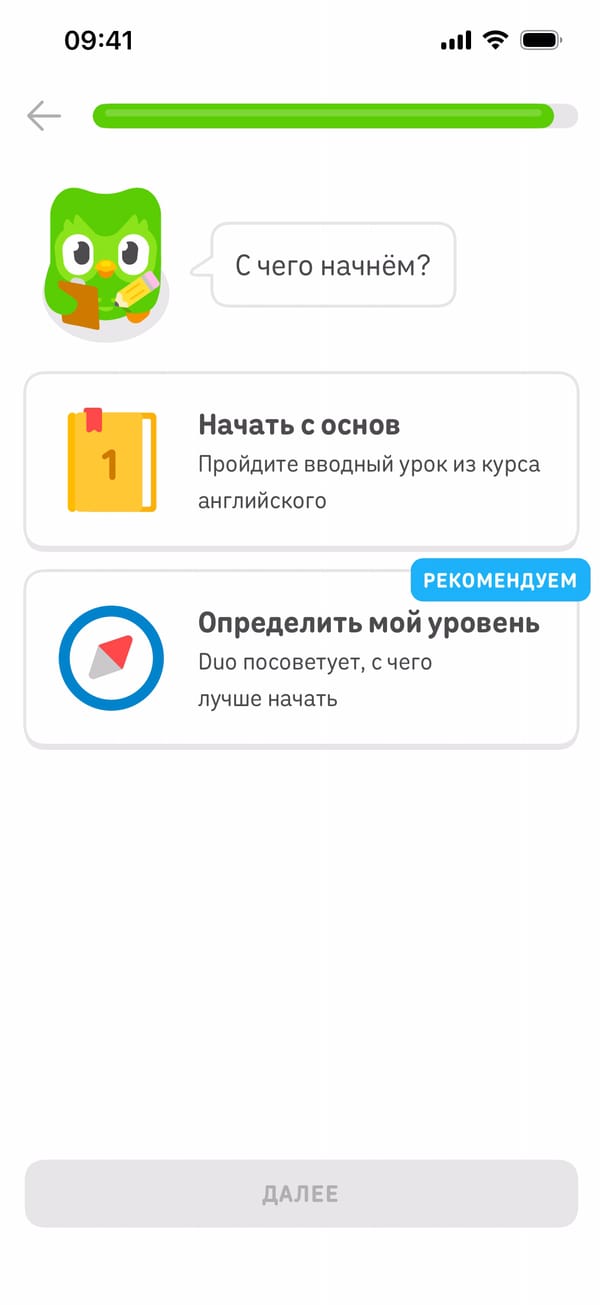Screen dimensions: 603x1305
Task: Tap the ДАЛЕЕ button
Action: pyautogui.click(x=301, y=1193)
